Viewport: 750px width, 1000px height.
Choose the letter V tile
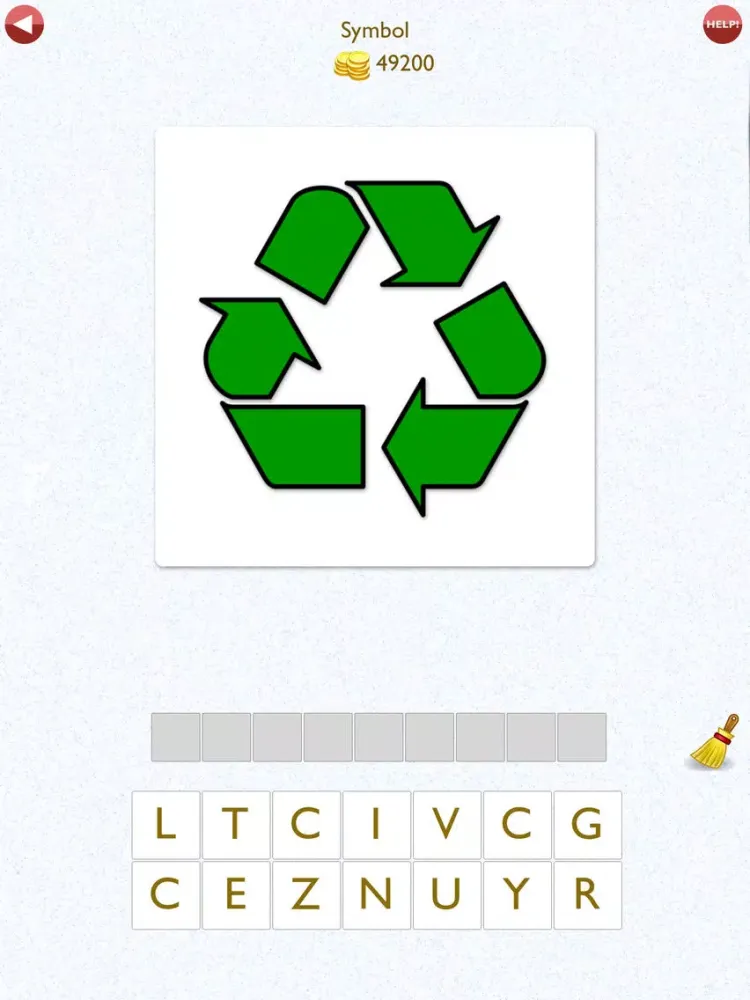[x=446, y=825]
